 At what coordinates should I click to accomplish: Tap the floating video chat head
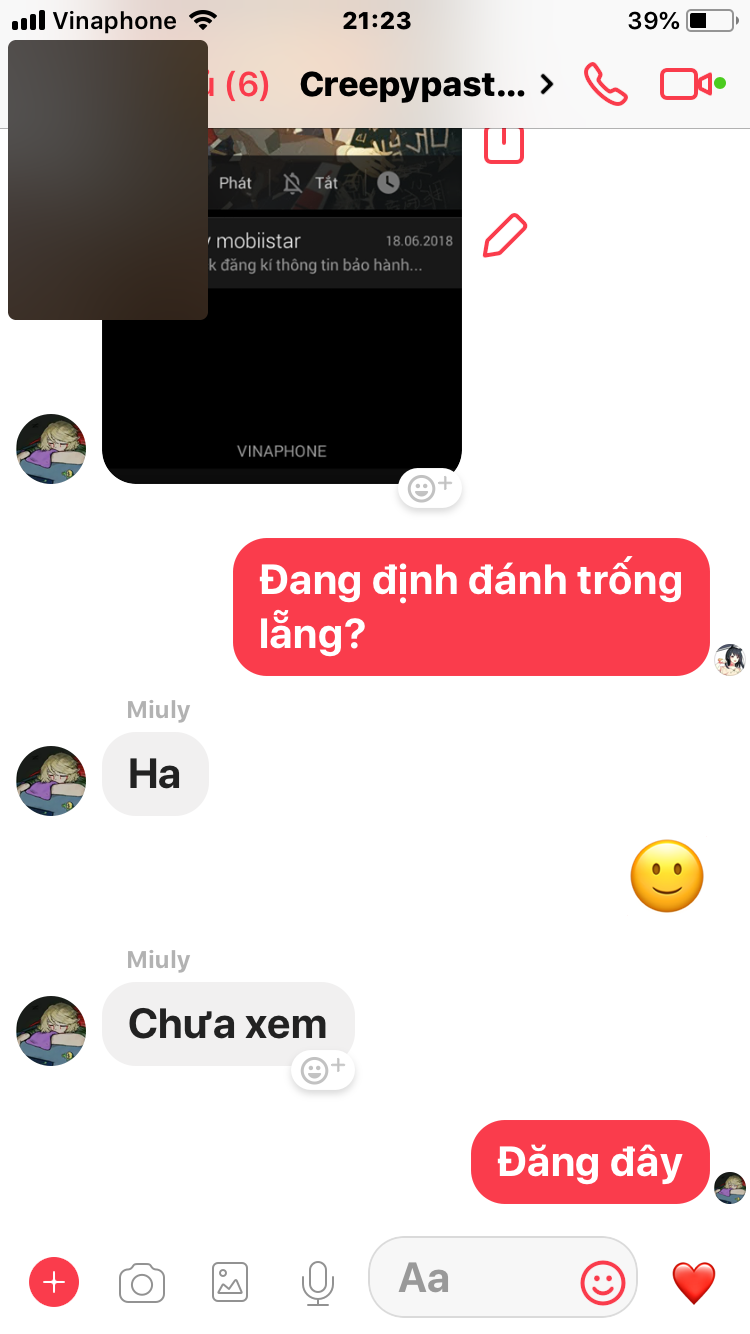pos(108,180)
